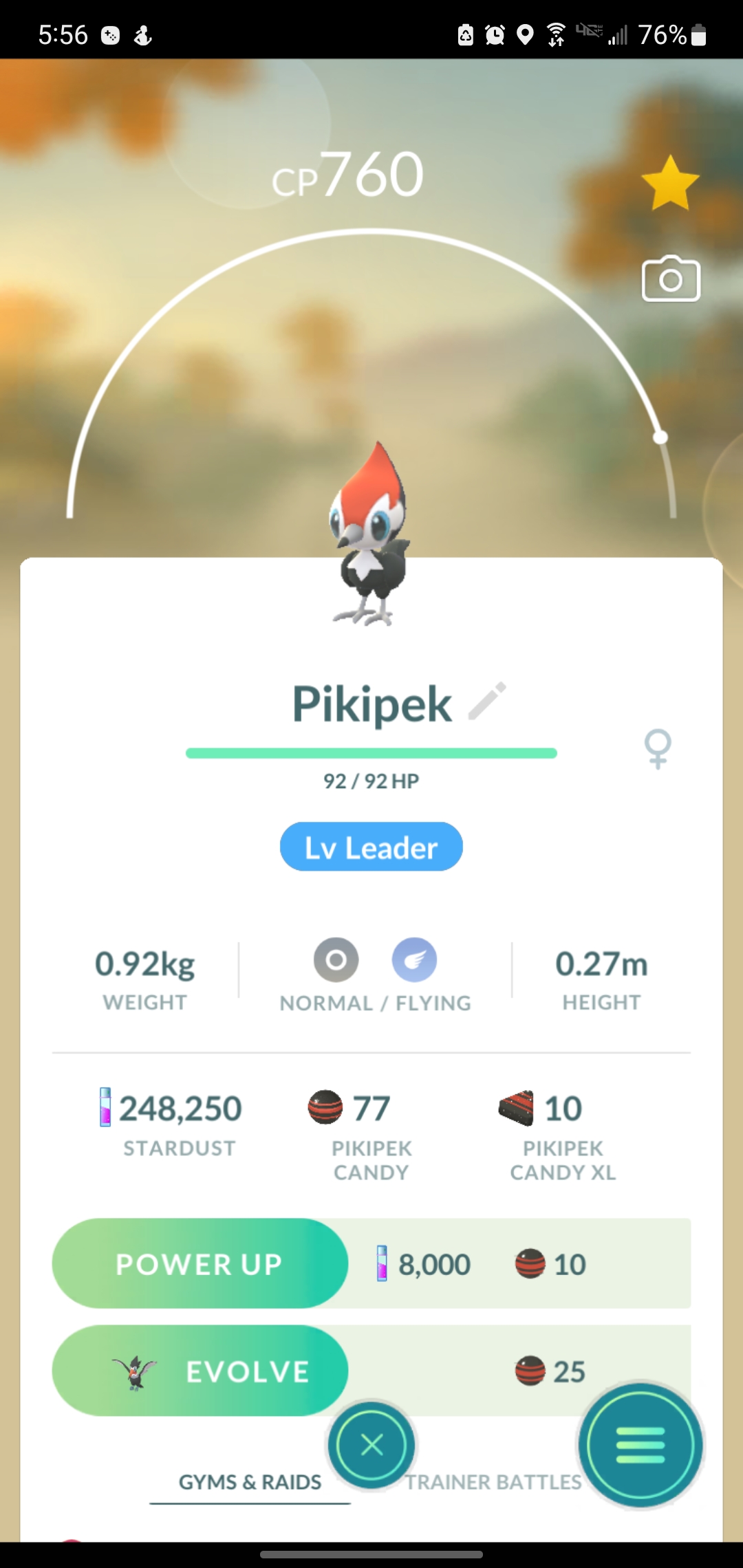Screen dimensions: 743x1568
Task: Edit Pikipek's nickname with the pencil
Action: pos(487,701)
